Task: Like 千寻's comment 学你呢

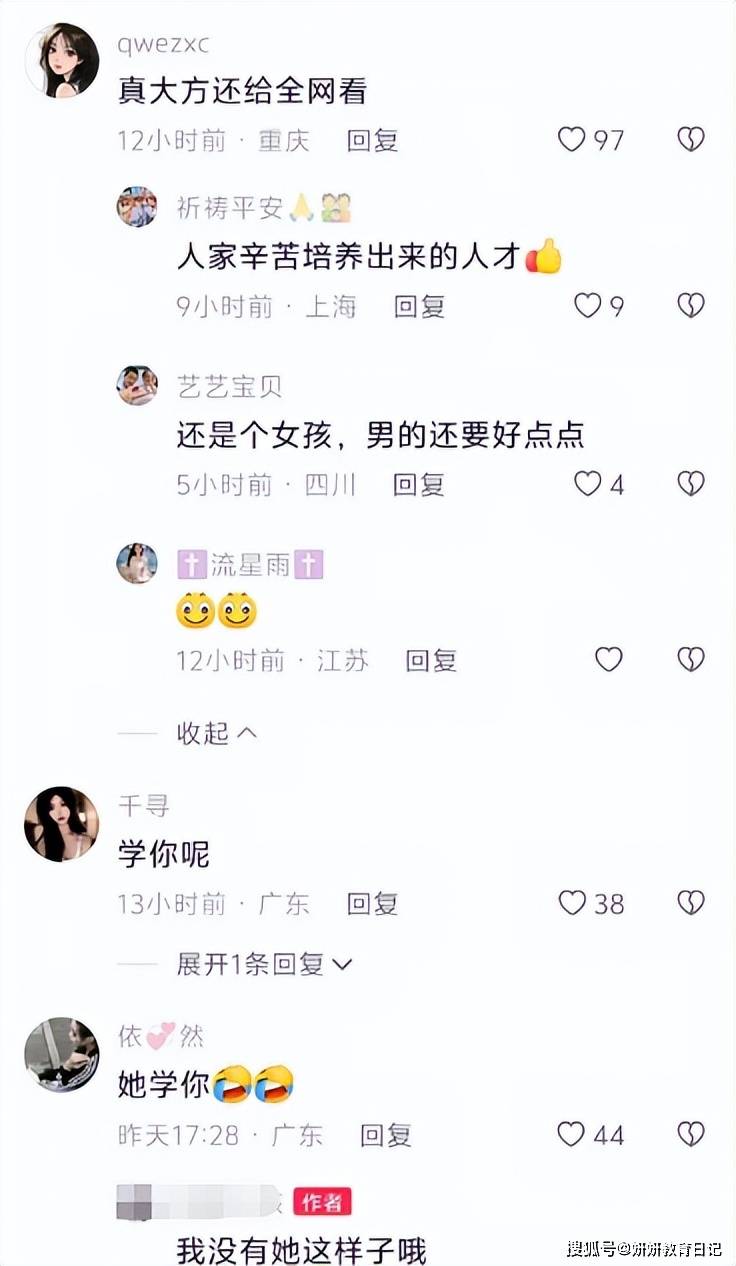Action: click(572, 904)
